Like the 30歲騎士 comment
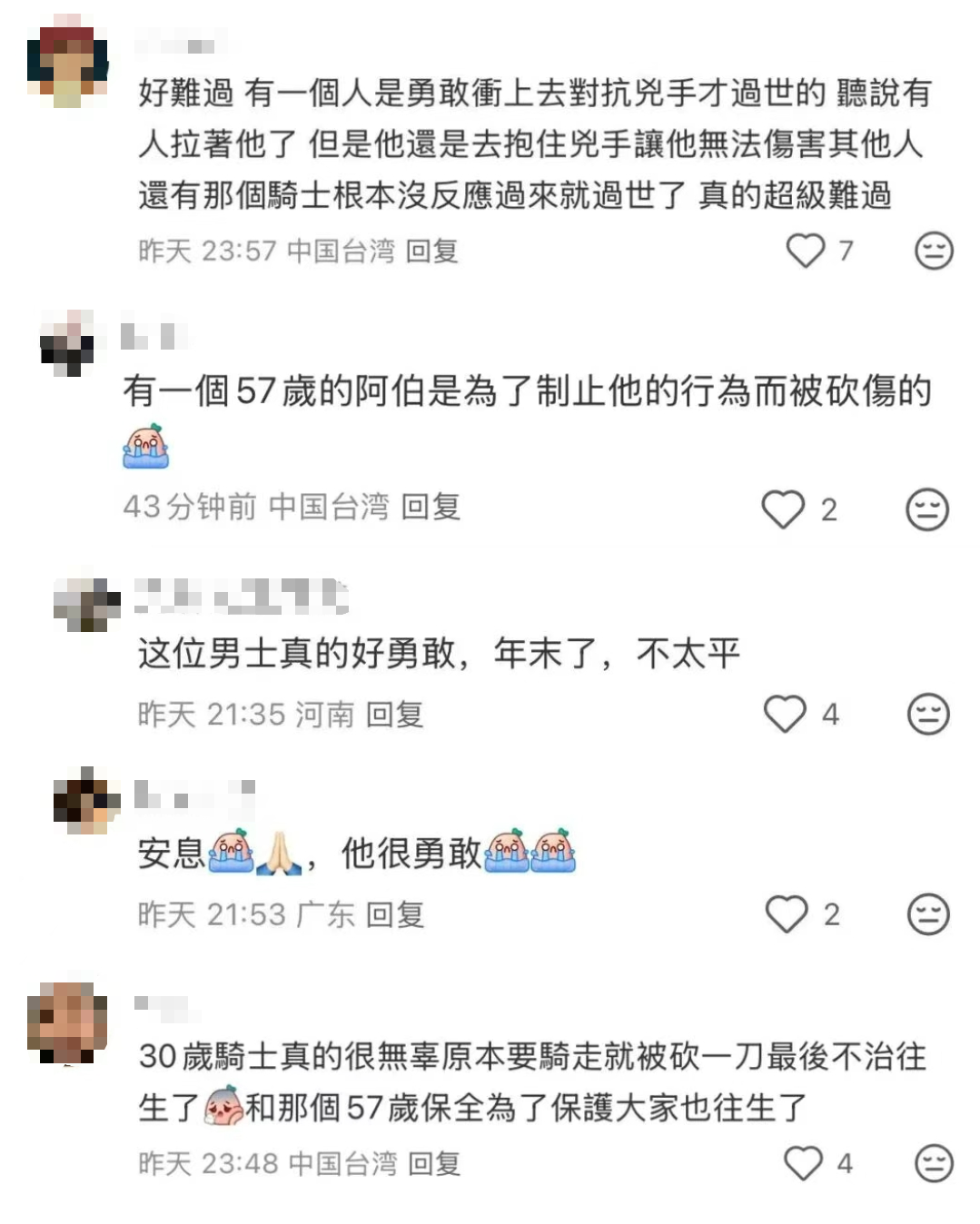The width and height of the screenshot is (980, 1224). 803,1163
